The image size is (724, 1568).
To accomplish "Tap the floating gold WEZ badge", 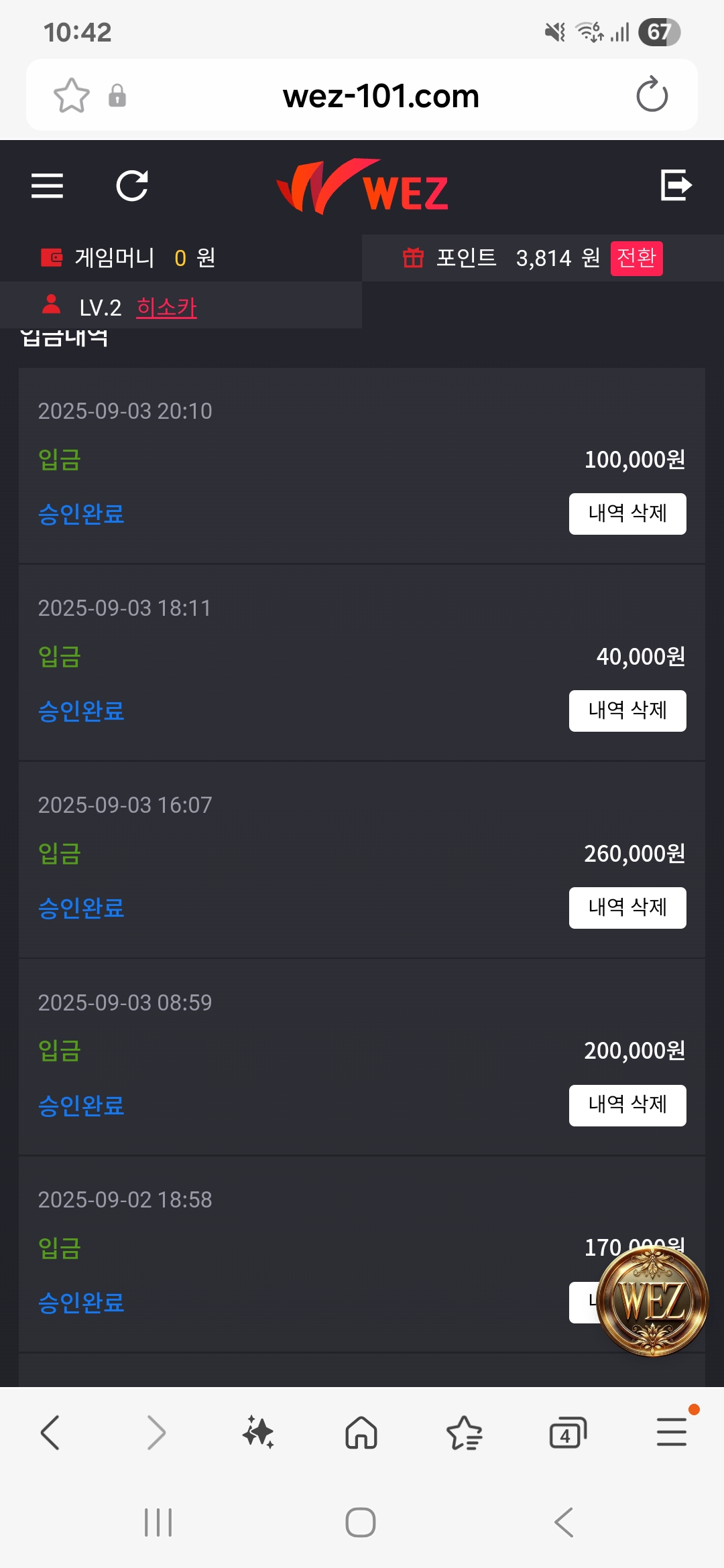I will tap(652, 1301).
